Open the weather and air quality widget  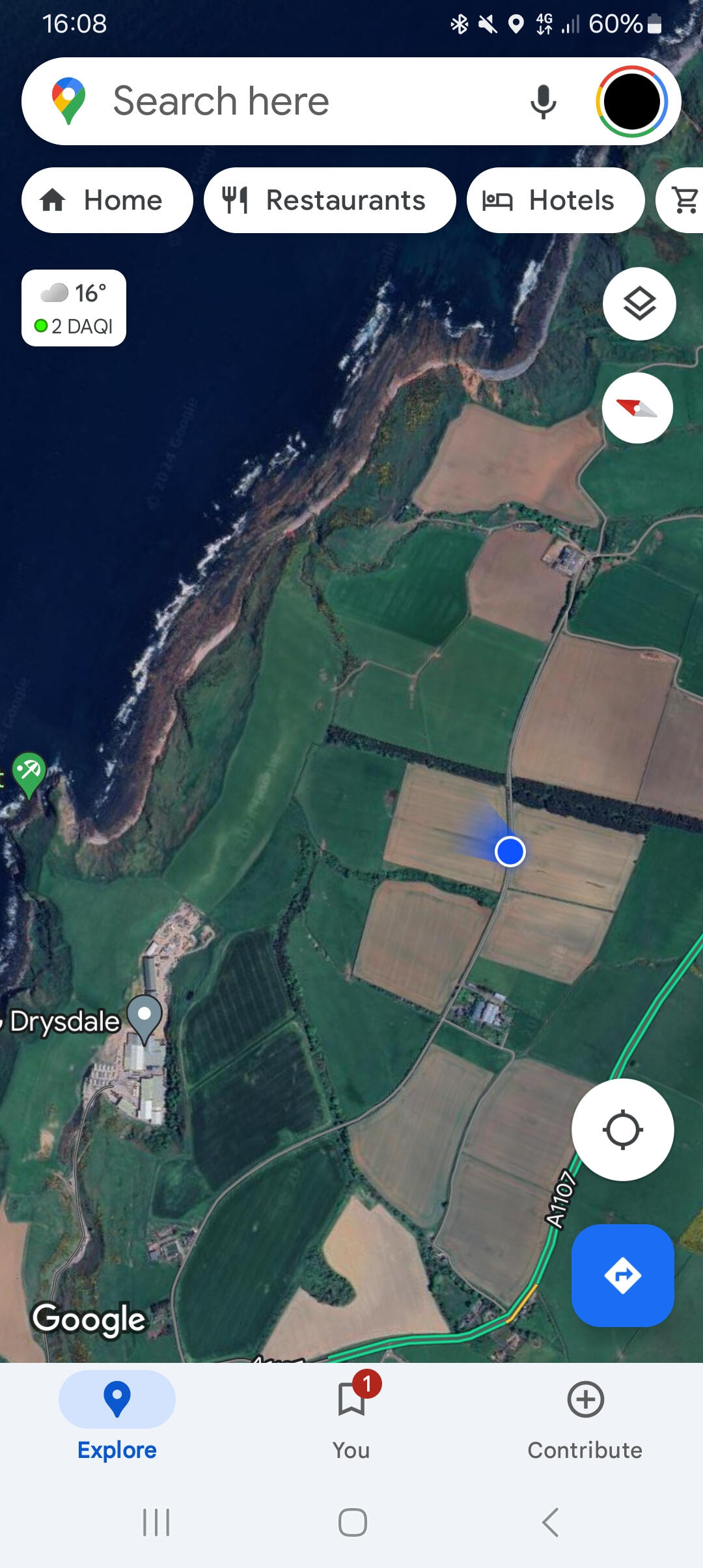click(x=74, y=308)
